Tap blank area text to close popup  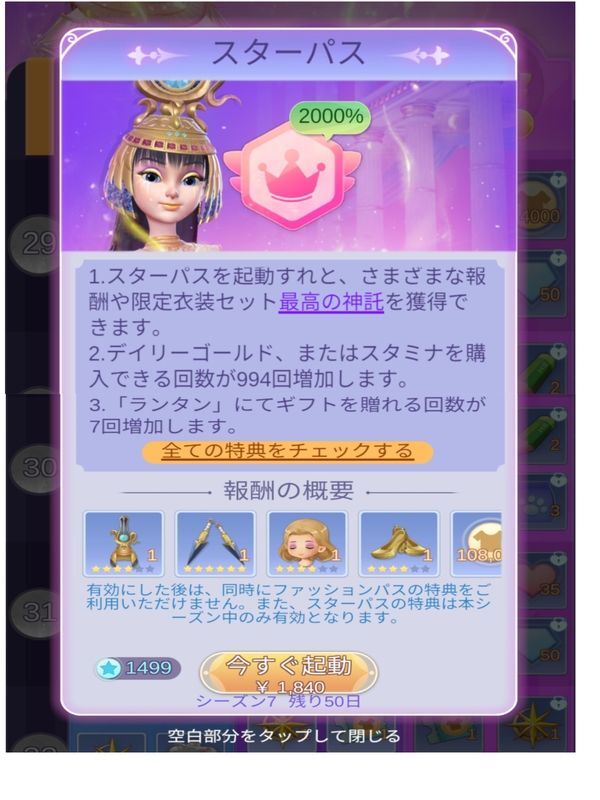[x=284, y=736]
